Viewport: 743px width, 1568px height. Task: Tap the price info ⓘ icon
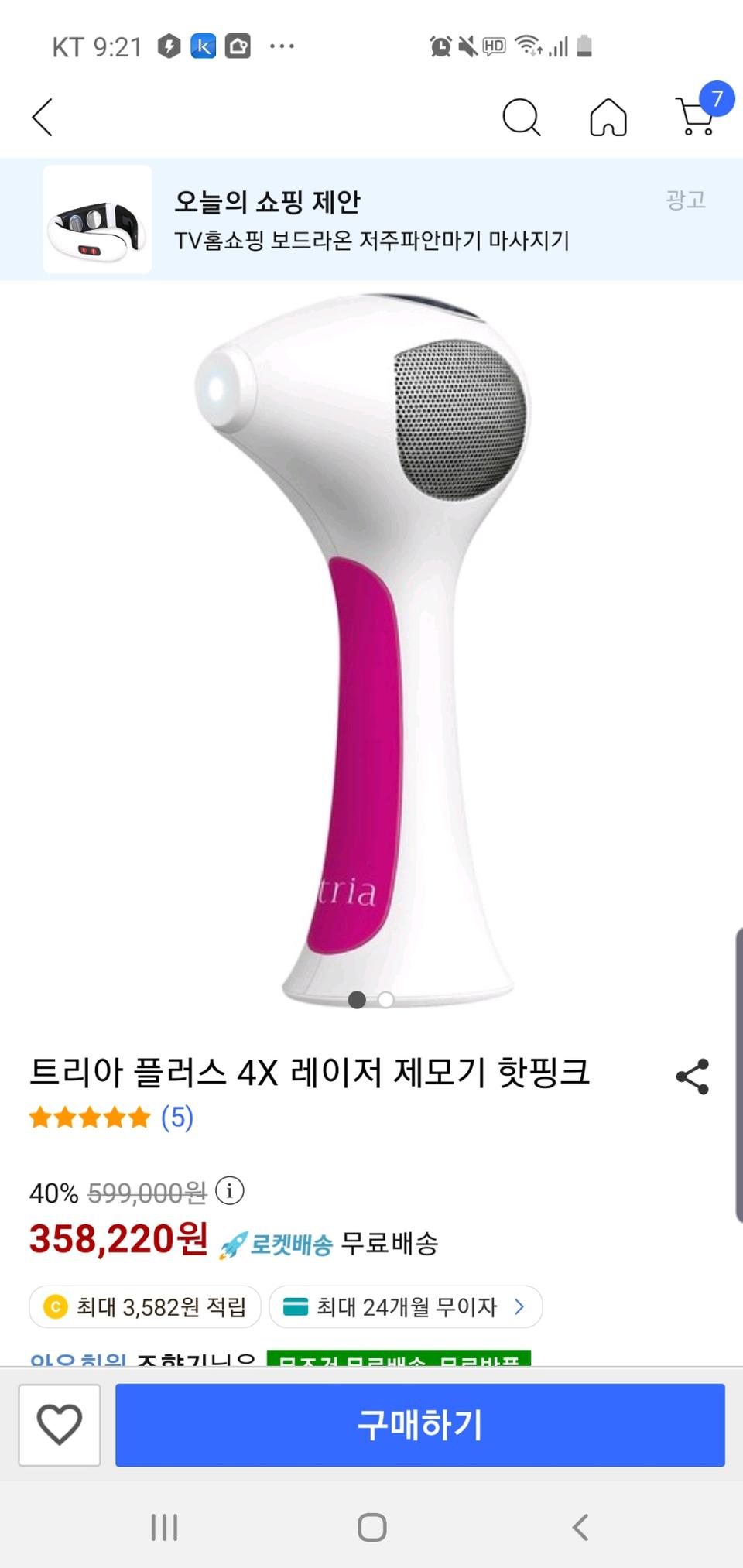pyautogui.click(x=229, y=1192)
